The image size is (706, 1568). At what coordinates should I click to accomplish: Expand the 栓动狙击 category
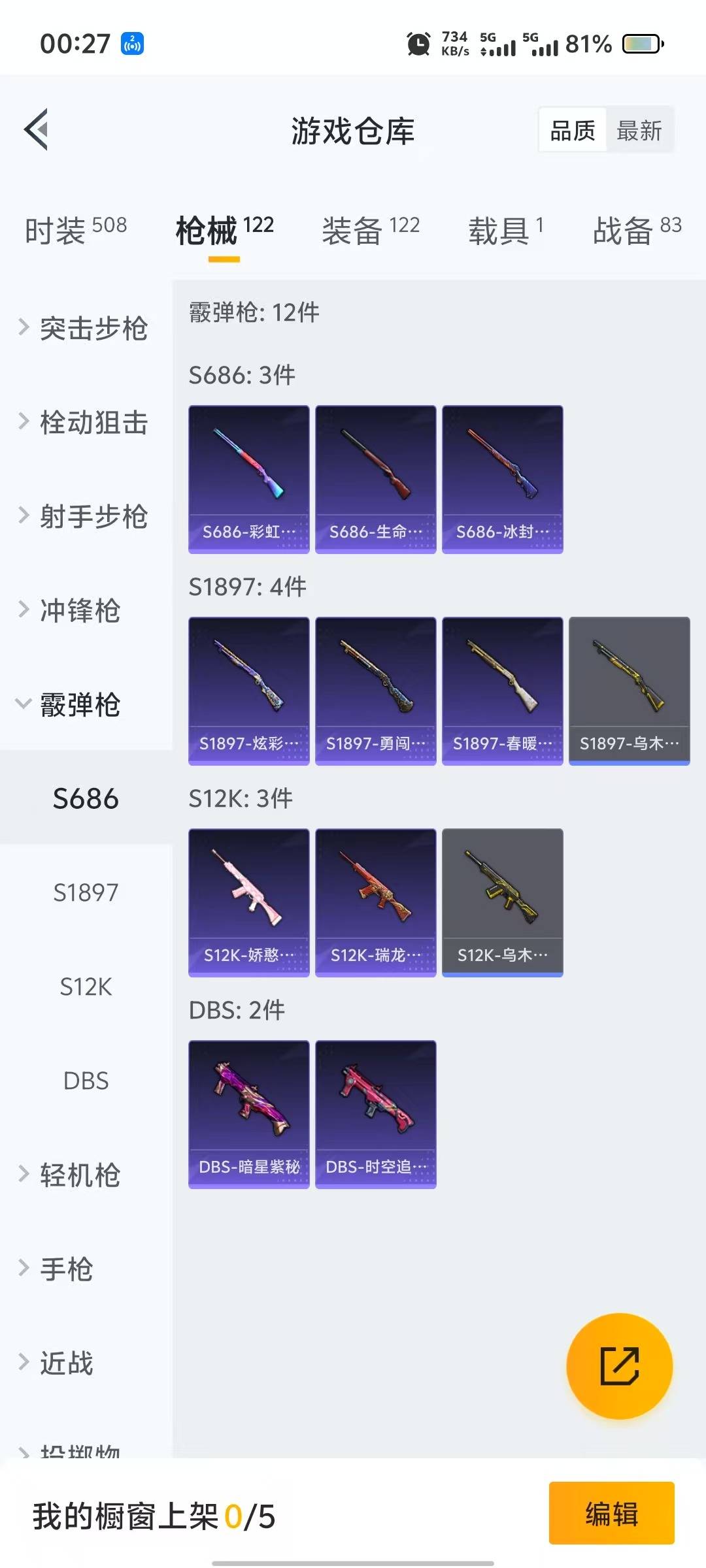tap(85, 422)
